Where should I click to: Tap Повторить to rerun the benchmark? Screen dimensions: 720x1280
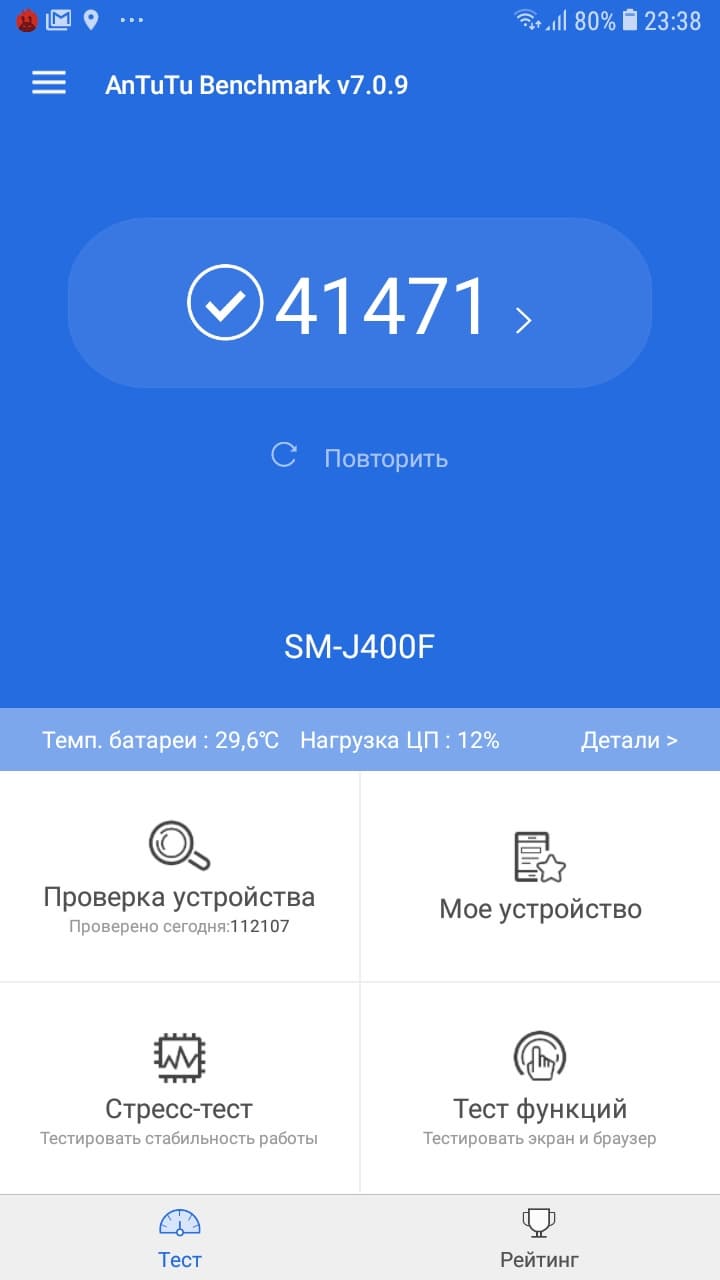tap(360, 458)
